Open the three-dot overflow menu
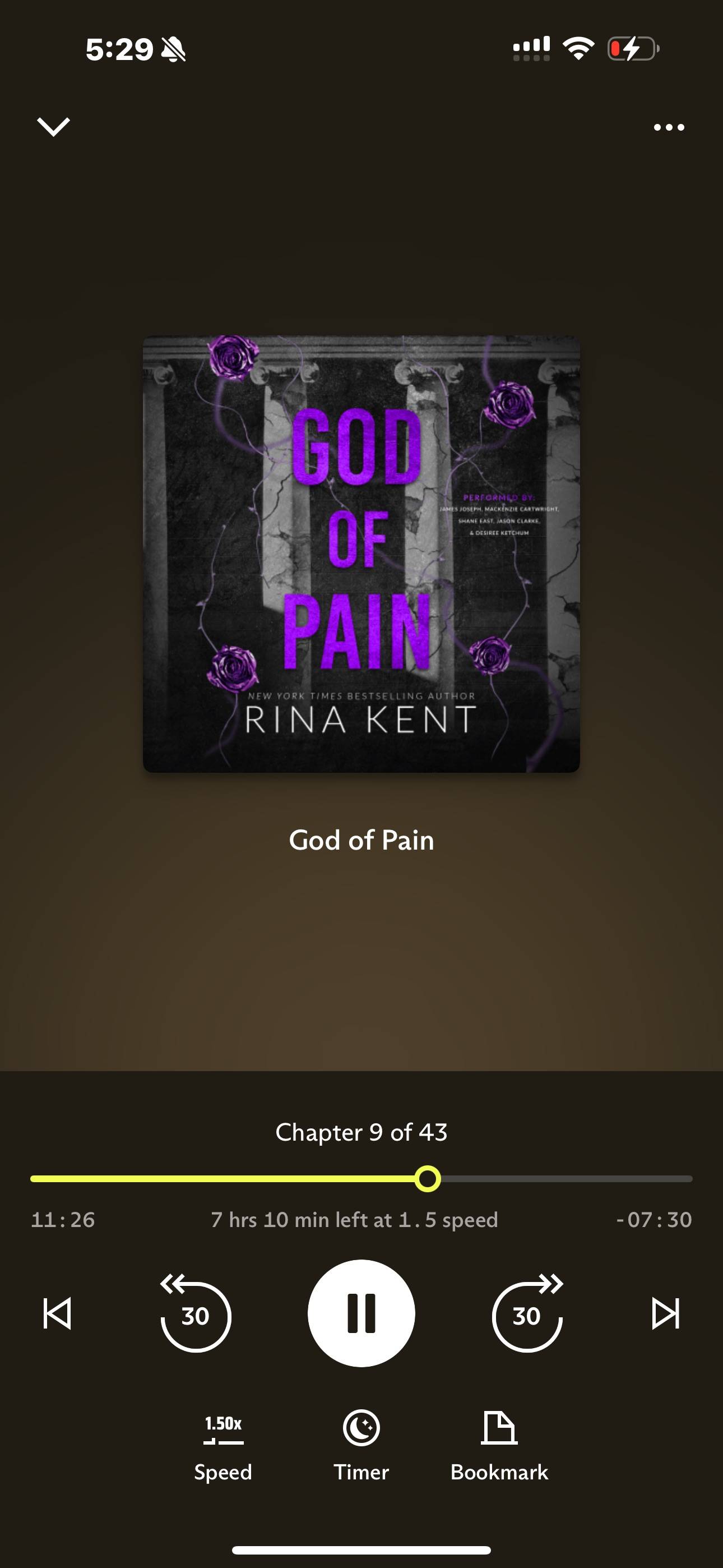The width and height of the screenshot is (723, 1568). 668,127
